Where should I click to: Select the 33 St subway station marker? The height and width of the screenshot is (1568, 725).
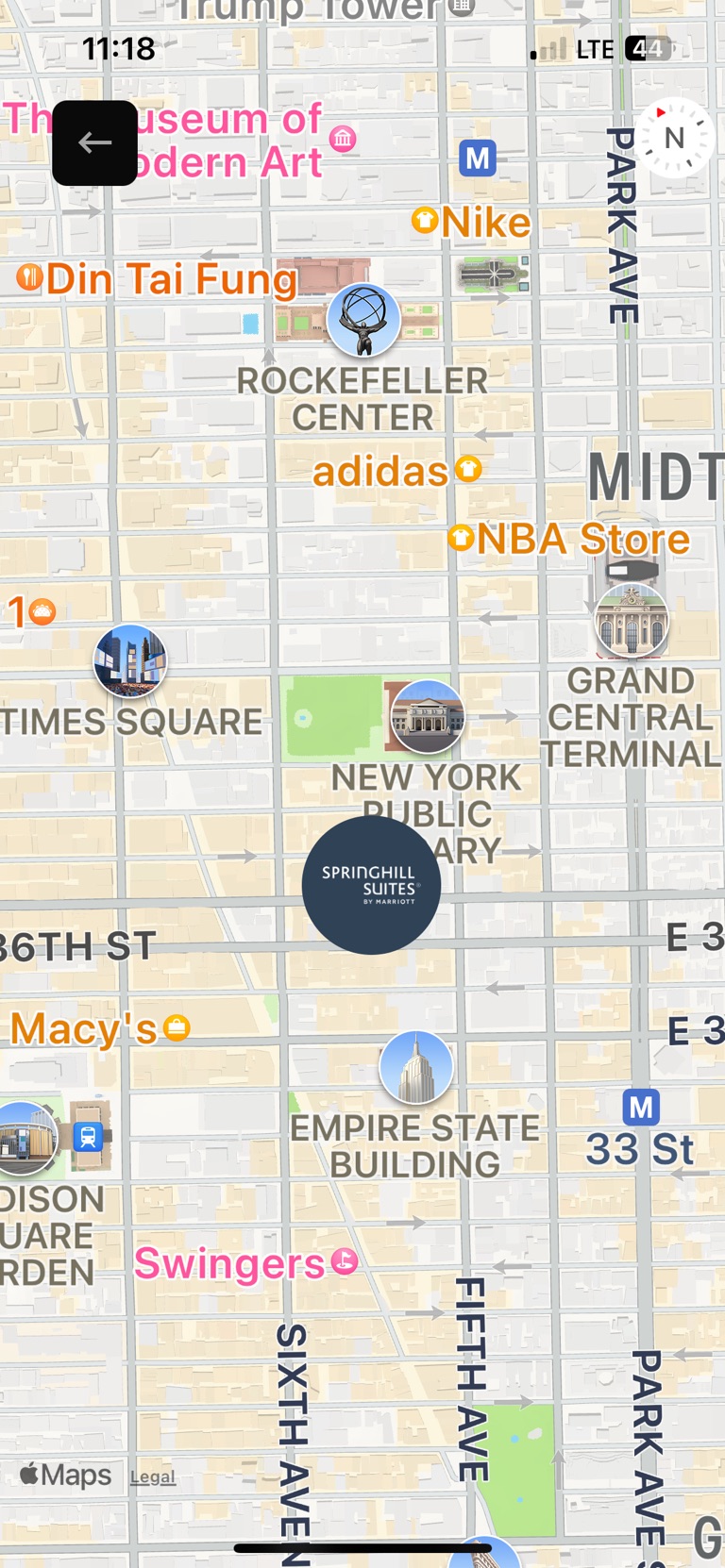641,1107
